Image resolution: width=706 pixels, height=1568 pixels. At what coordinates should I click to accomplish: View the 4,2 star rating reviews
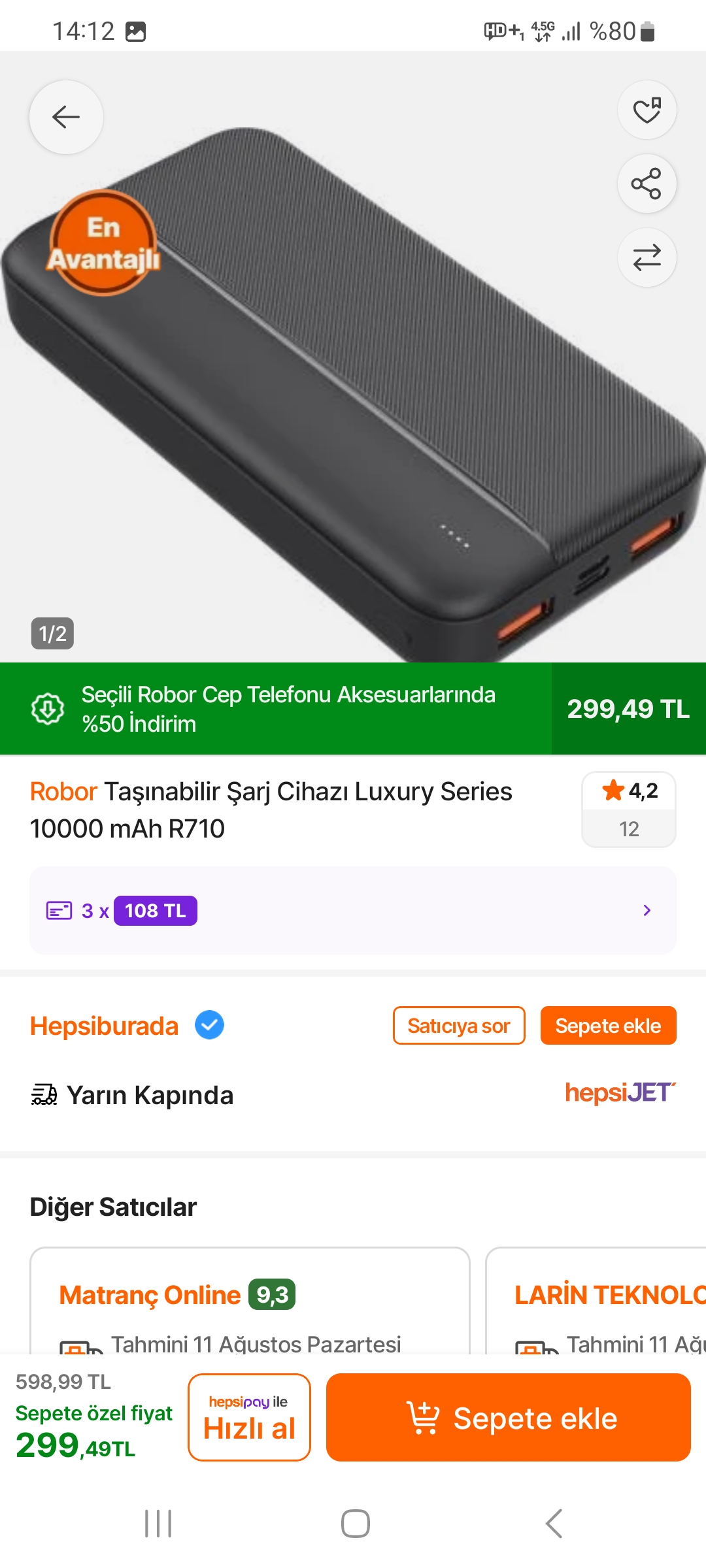pyautogui.click(x=628, y=809)
